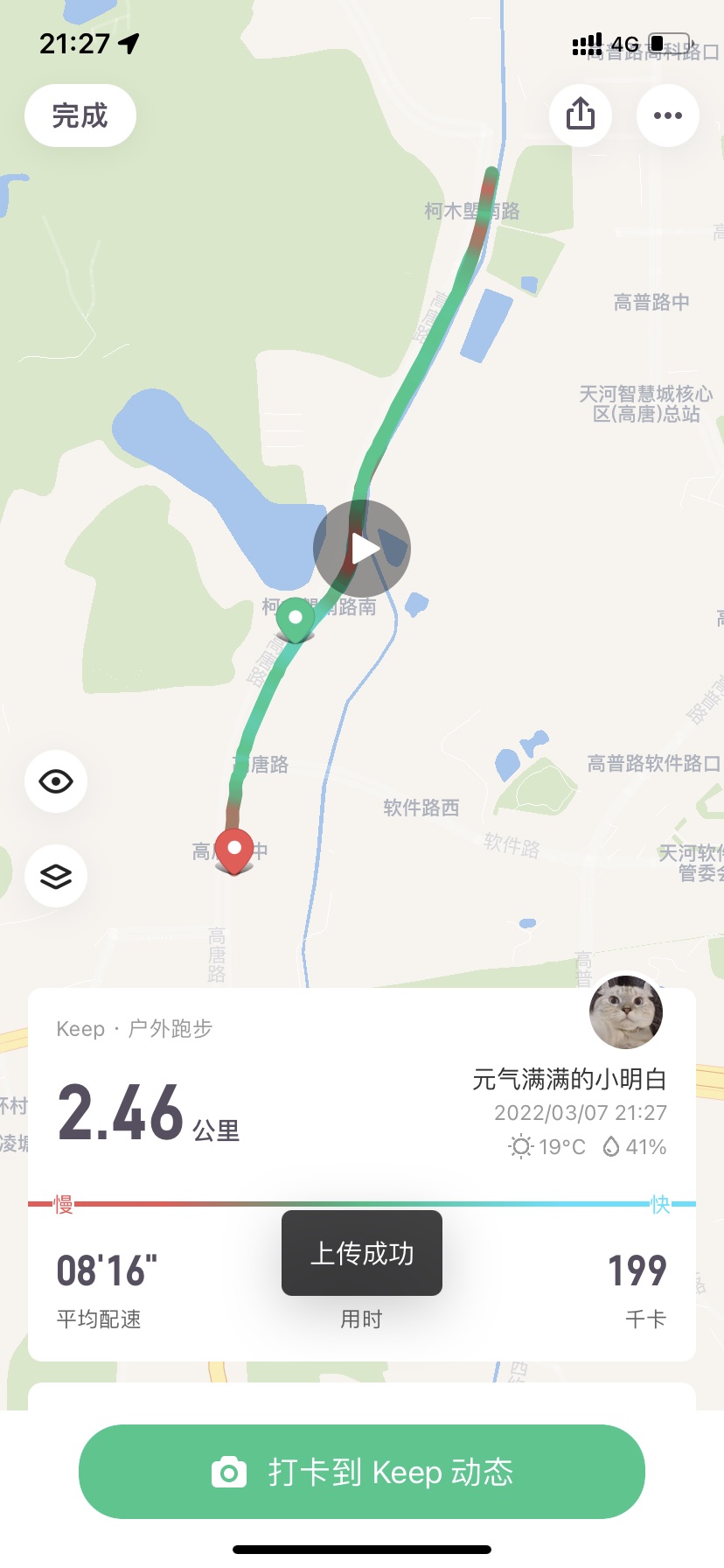Viewport: 724px width, 1568px height.
Task: Share this running record
Action: (581, 115)
